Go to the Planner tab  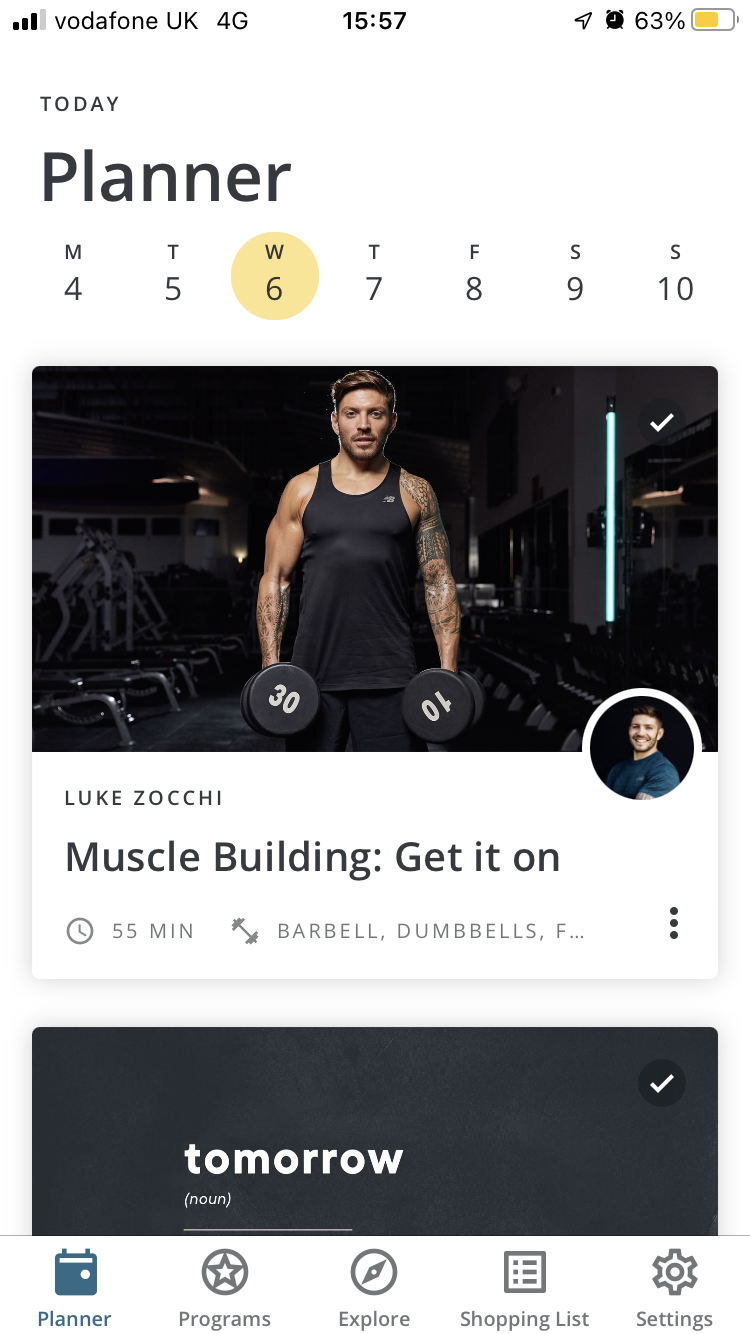(x=75, y=1289)
